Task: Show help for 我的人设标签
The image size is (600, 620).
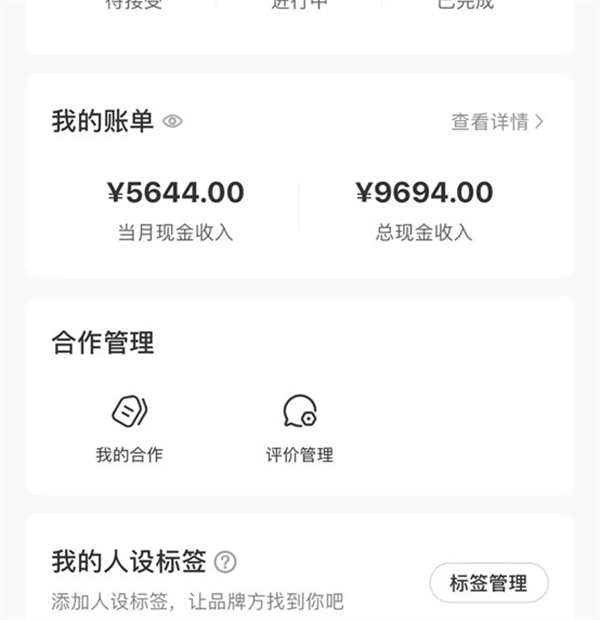Action: pos(226,562)
